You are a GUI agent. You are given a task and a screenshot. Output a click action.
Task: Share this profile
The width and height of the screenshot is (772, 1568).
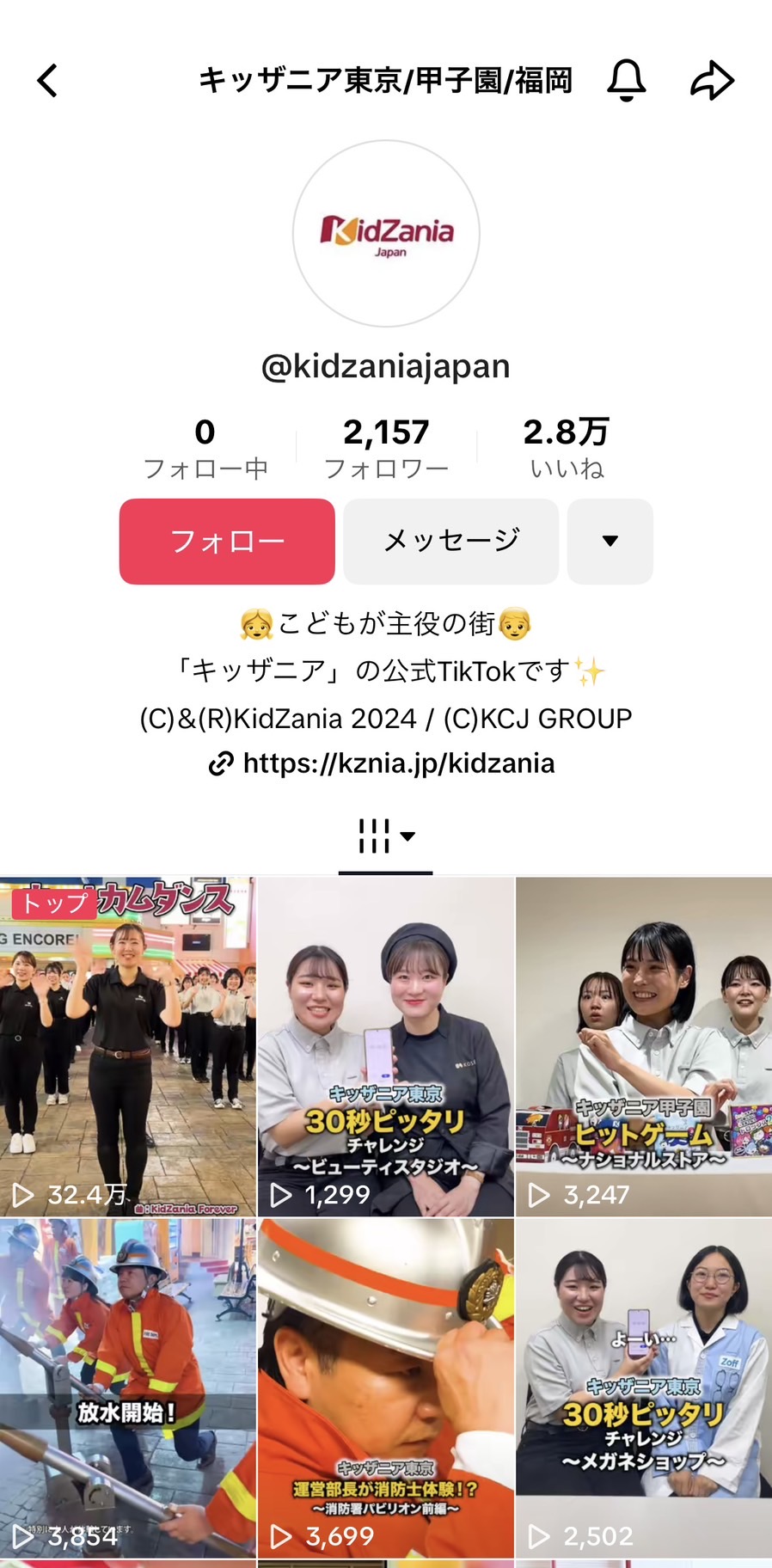coord(713,81)
